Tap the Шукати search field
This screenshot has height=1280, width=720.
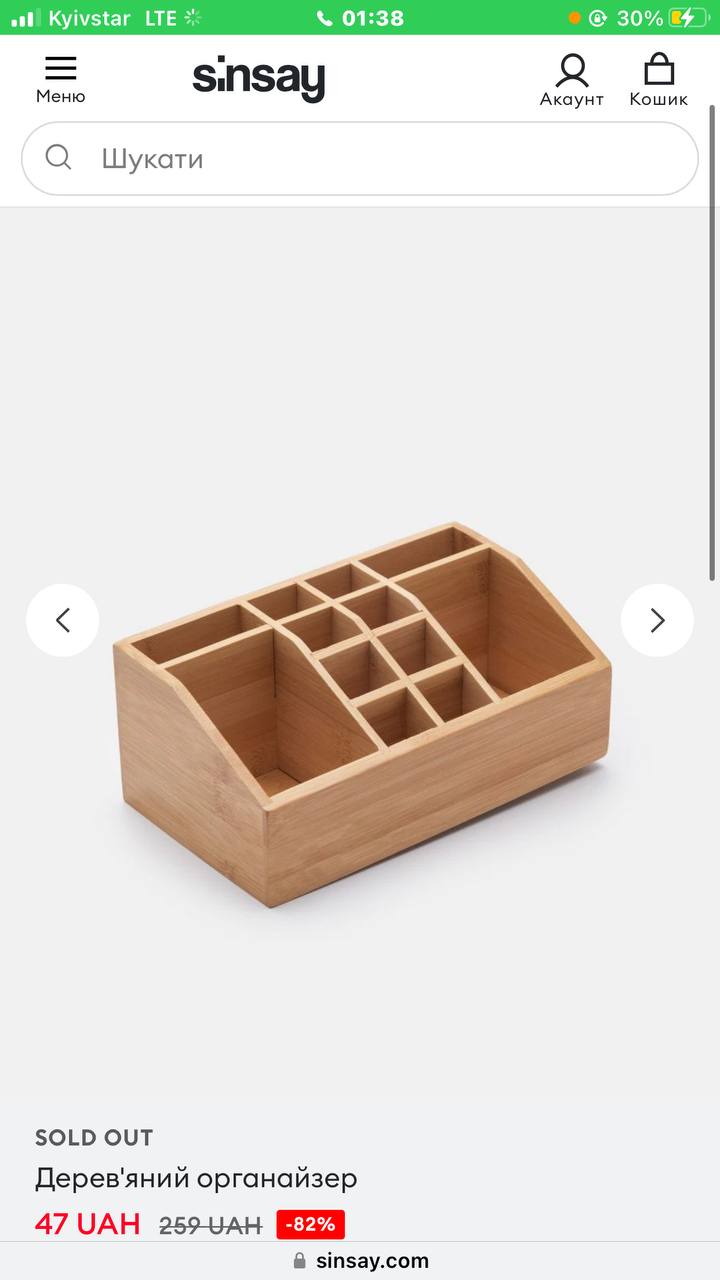360,158
